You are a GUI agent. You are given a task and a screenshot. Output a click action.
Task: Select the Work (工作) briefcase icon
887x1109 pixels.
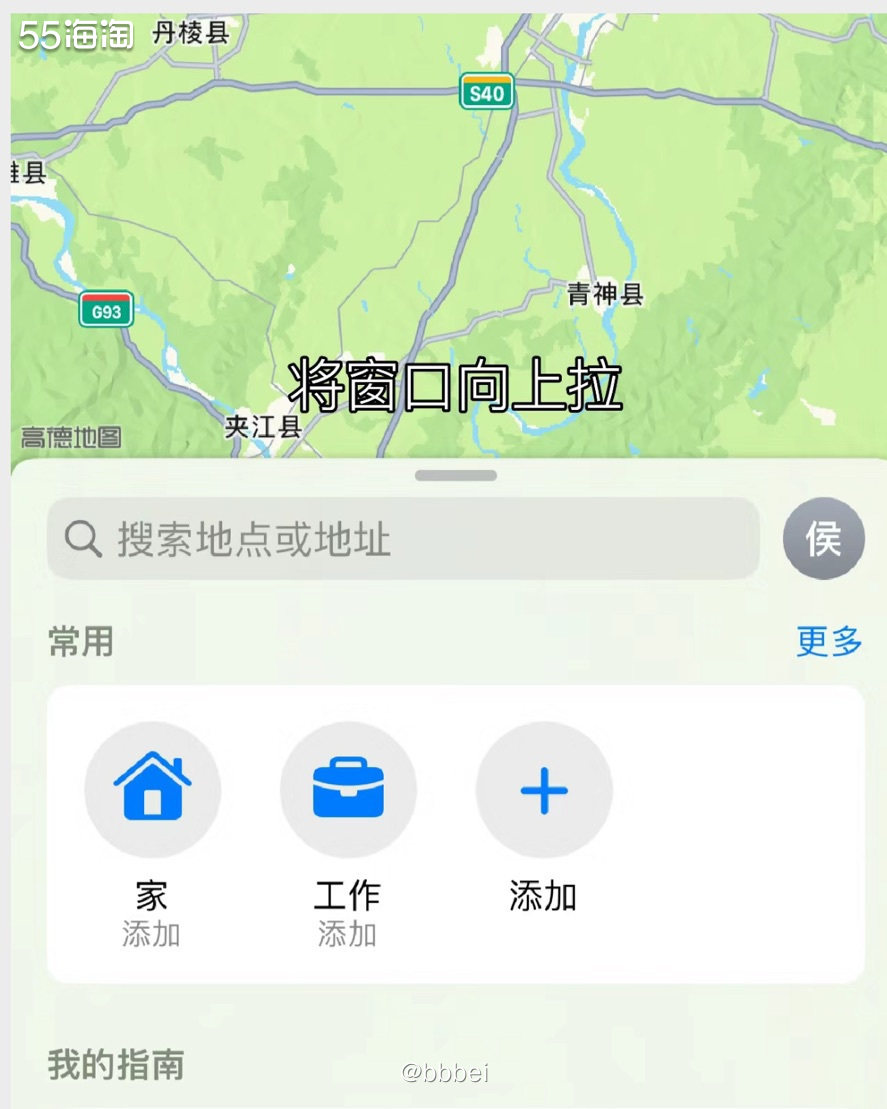[x=348, y=789]
